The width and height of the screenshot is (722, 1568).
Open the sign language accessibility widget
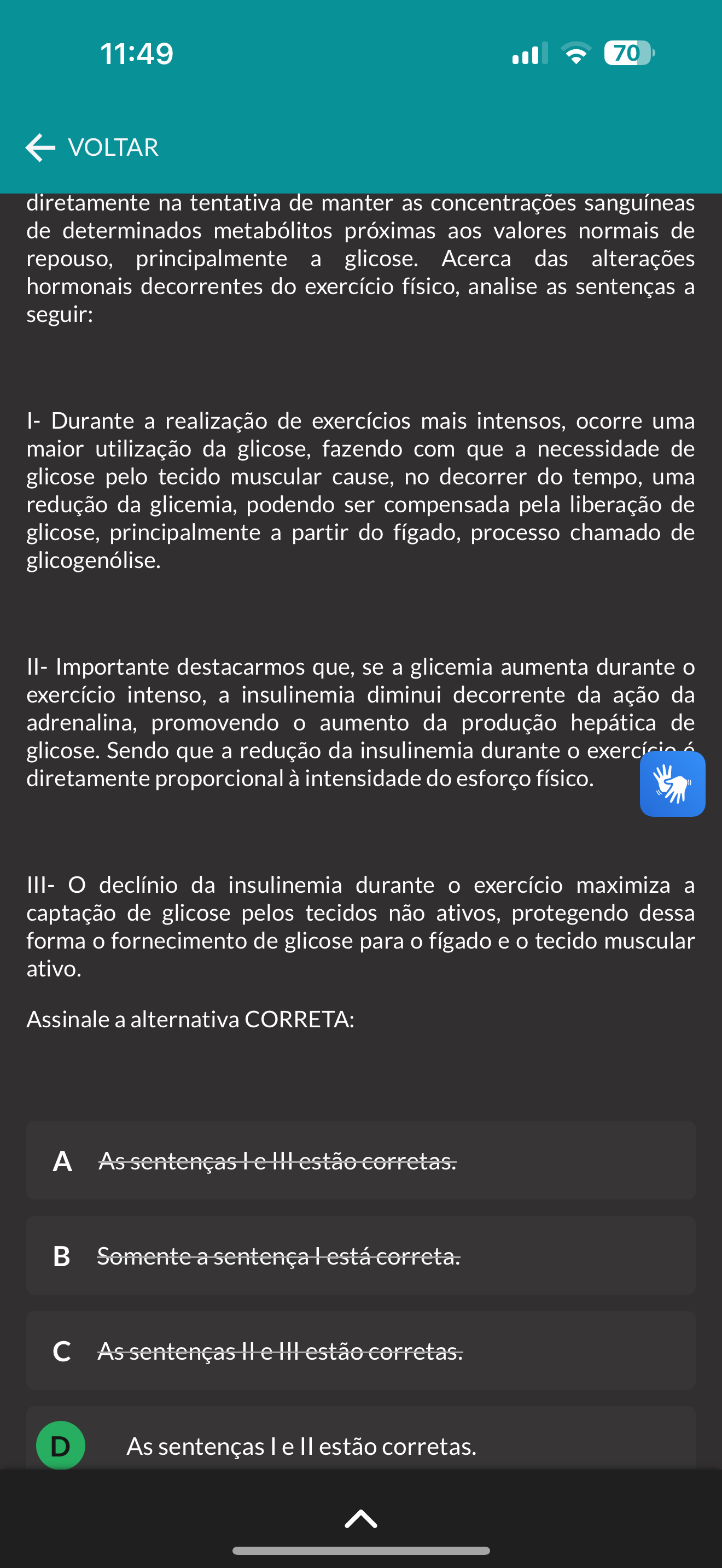(x=672, y=783)
